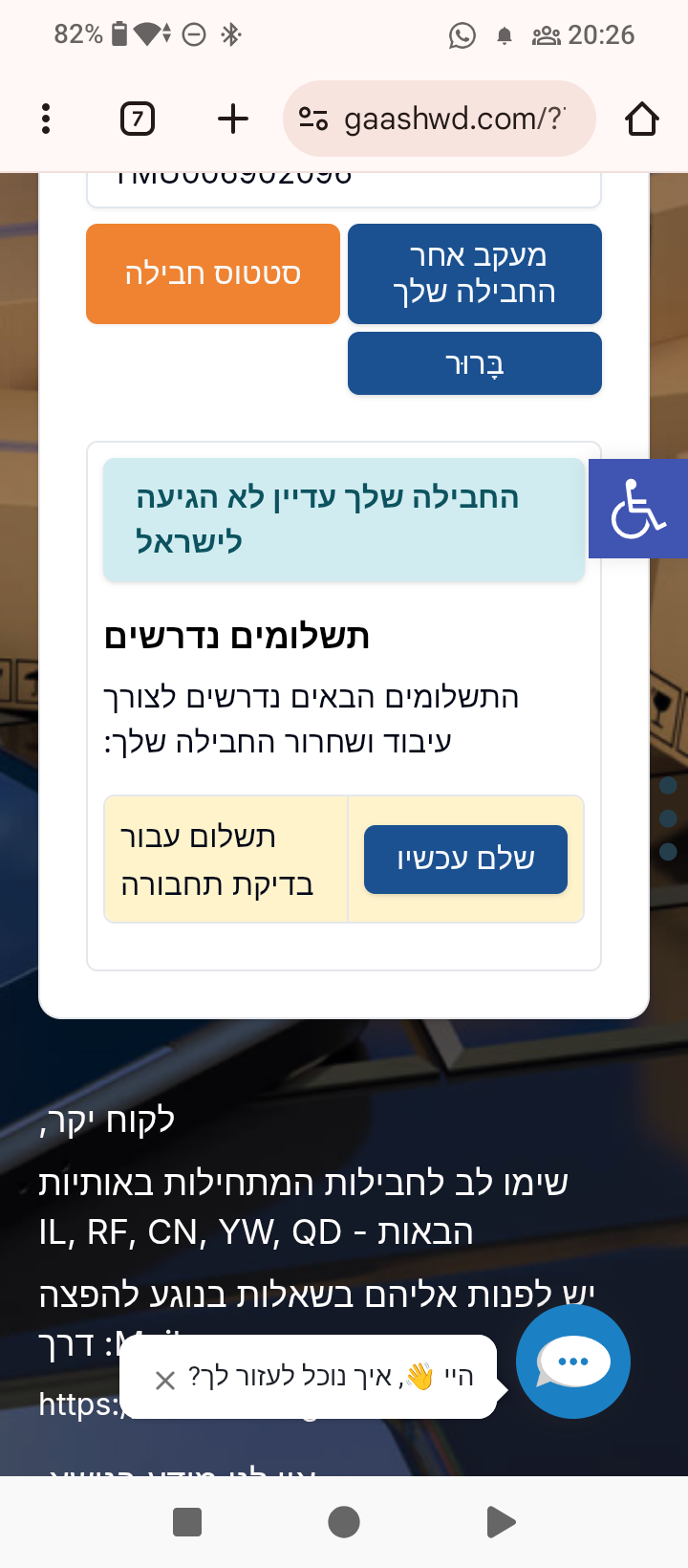
Task: Open the live chat bubble
Action: click(573, 1361)
